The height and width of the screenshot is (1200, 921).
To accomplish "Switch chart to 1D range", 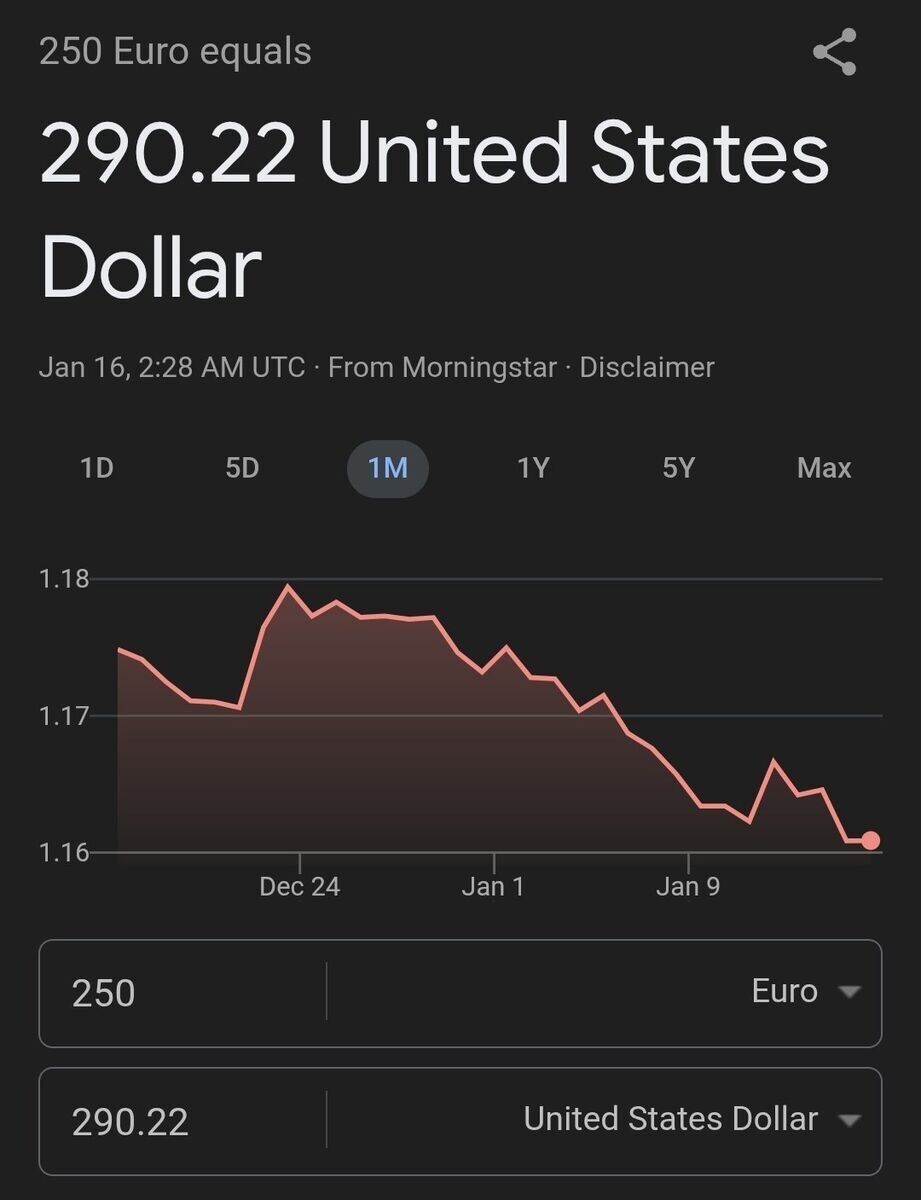I will pos(96,468).
